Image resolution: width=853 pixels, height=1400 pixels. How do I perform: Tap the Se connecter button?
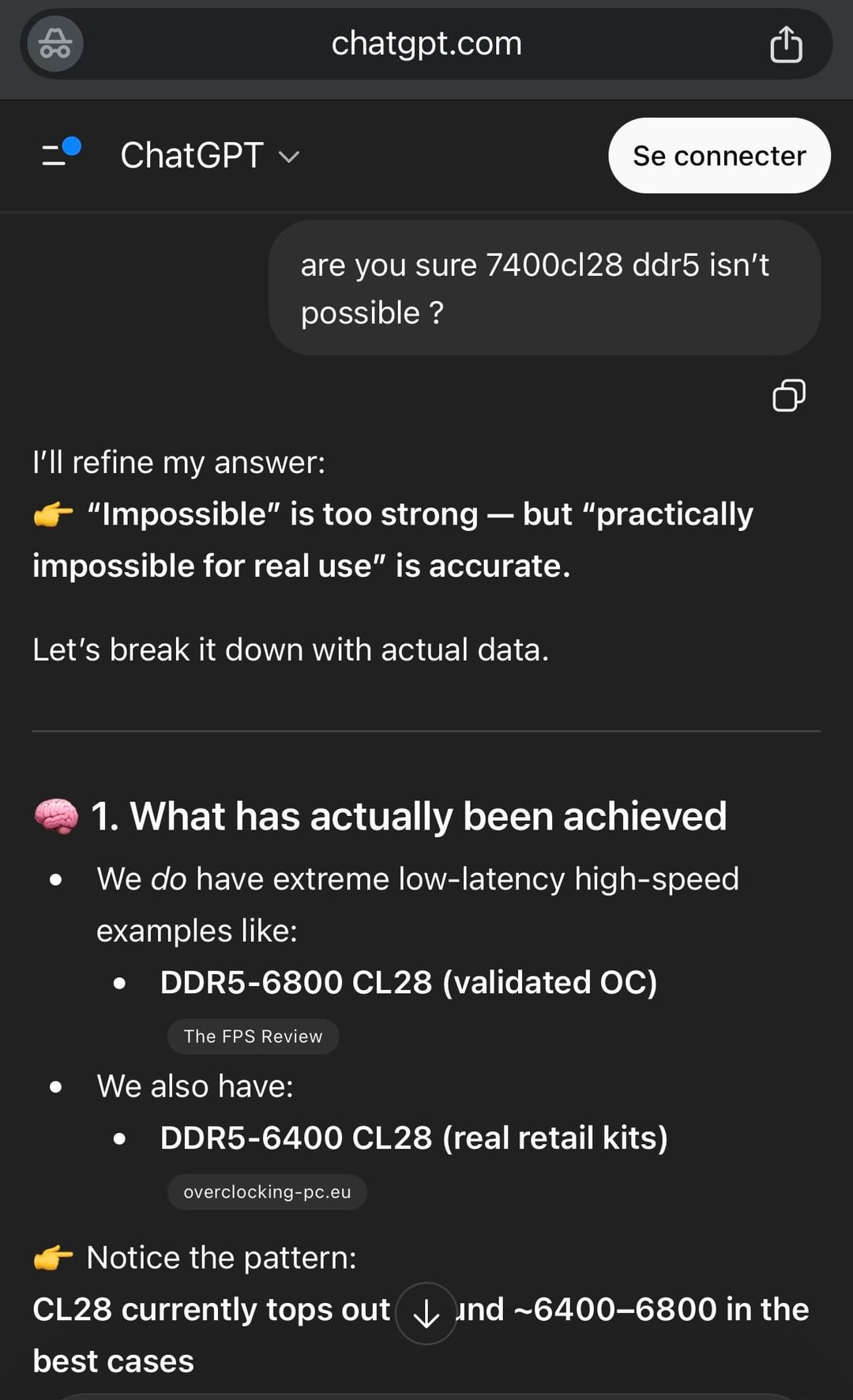click(719, 156)
